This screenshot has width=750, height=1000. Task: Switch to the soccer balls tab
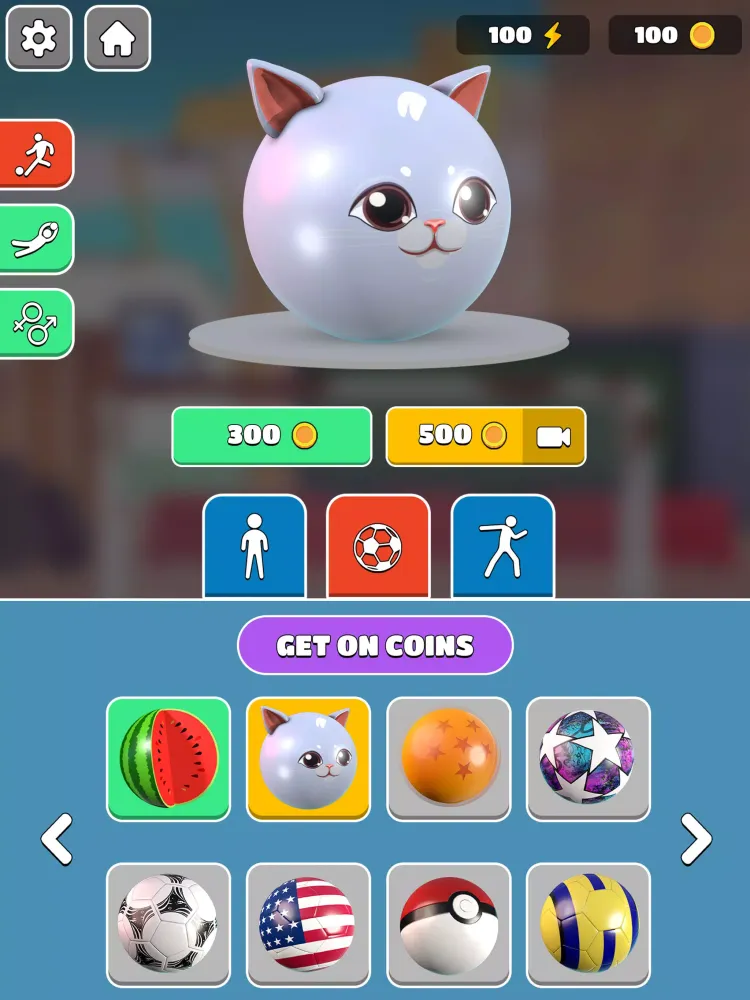(378, 546)
